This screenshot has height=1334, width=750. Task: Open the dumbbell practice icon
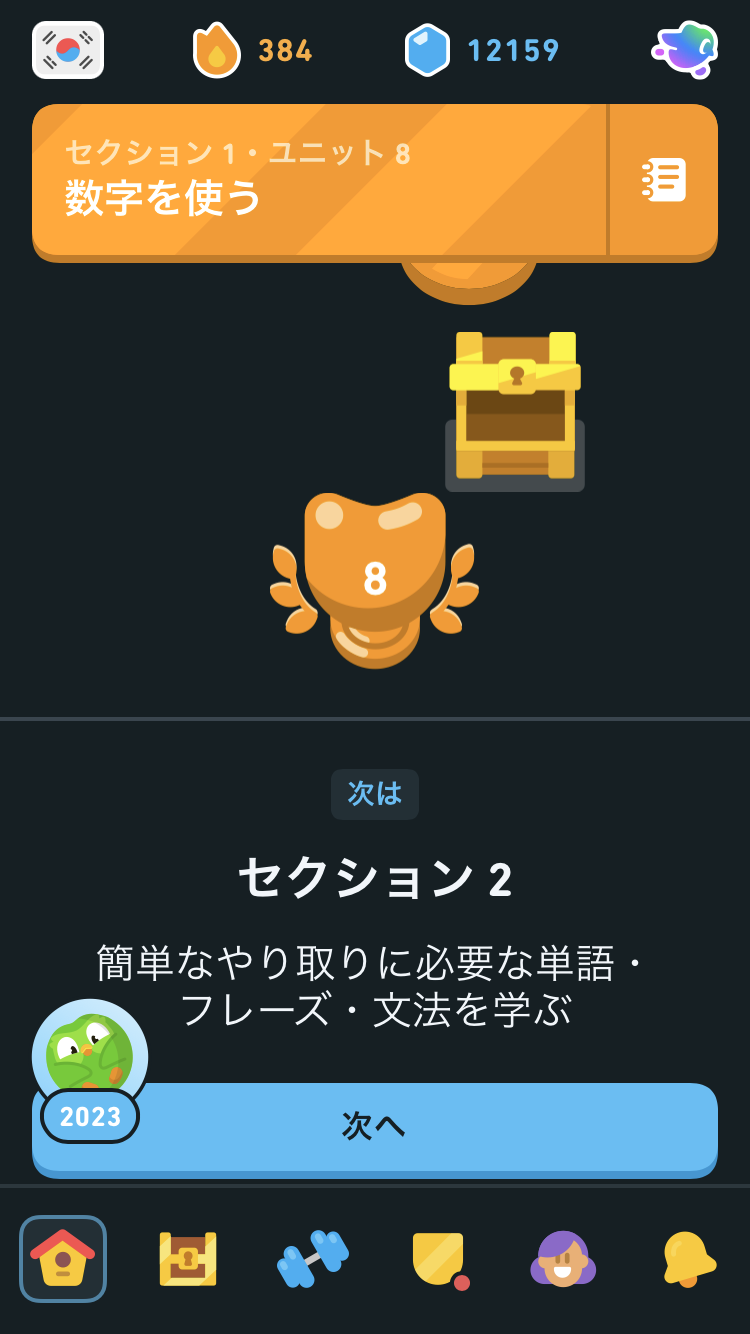point(312,1259)
